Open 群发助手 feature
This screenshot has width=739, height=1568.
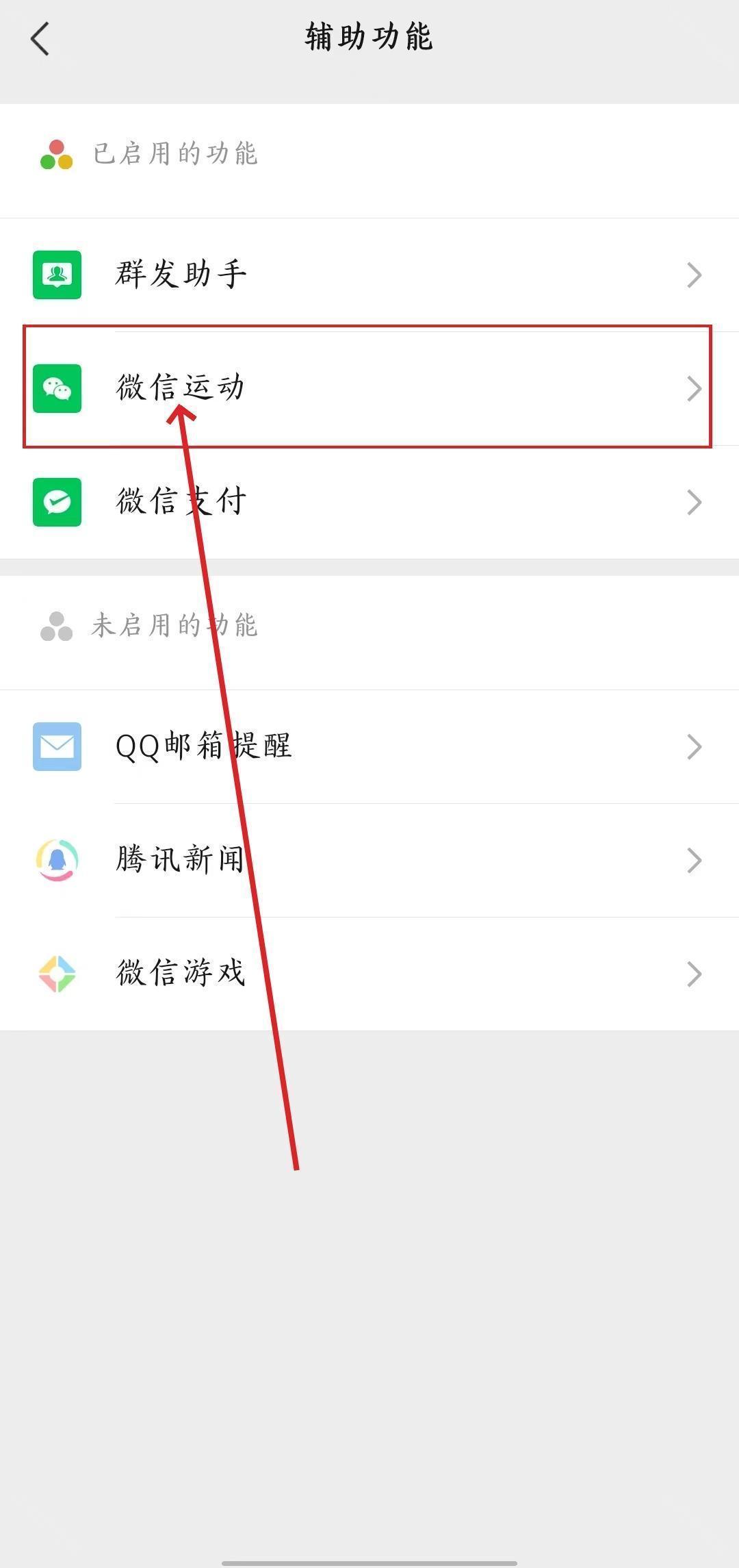tap(369, 275)
